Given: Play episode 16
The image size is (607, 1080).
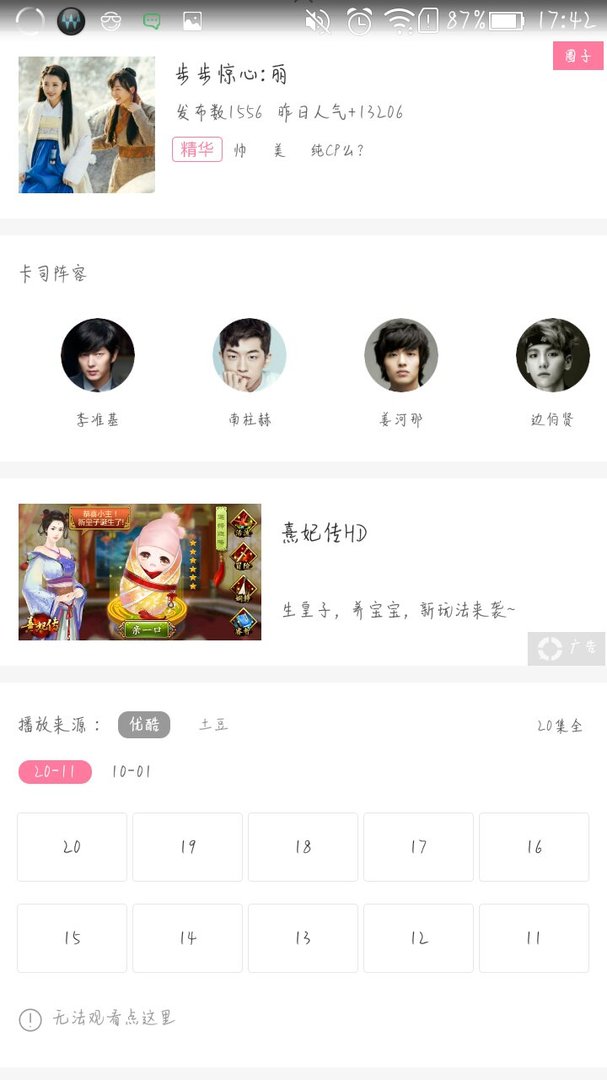Looking at the screenshot, I should [x=534, y=847].
